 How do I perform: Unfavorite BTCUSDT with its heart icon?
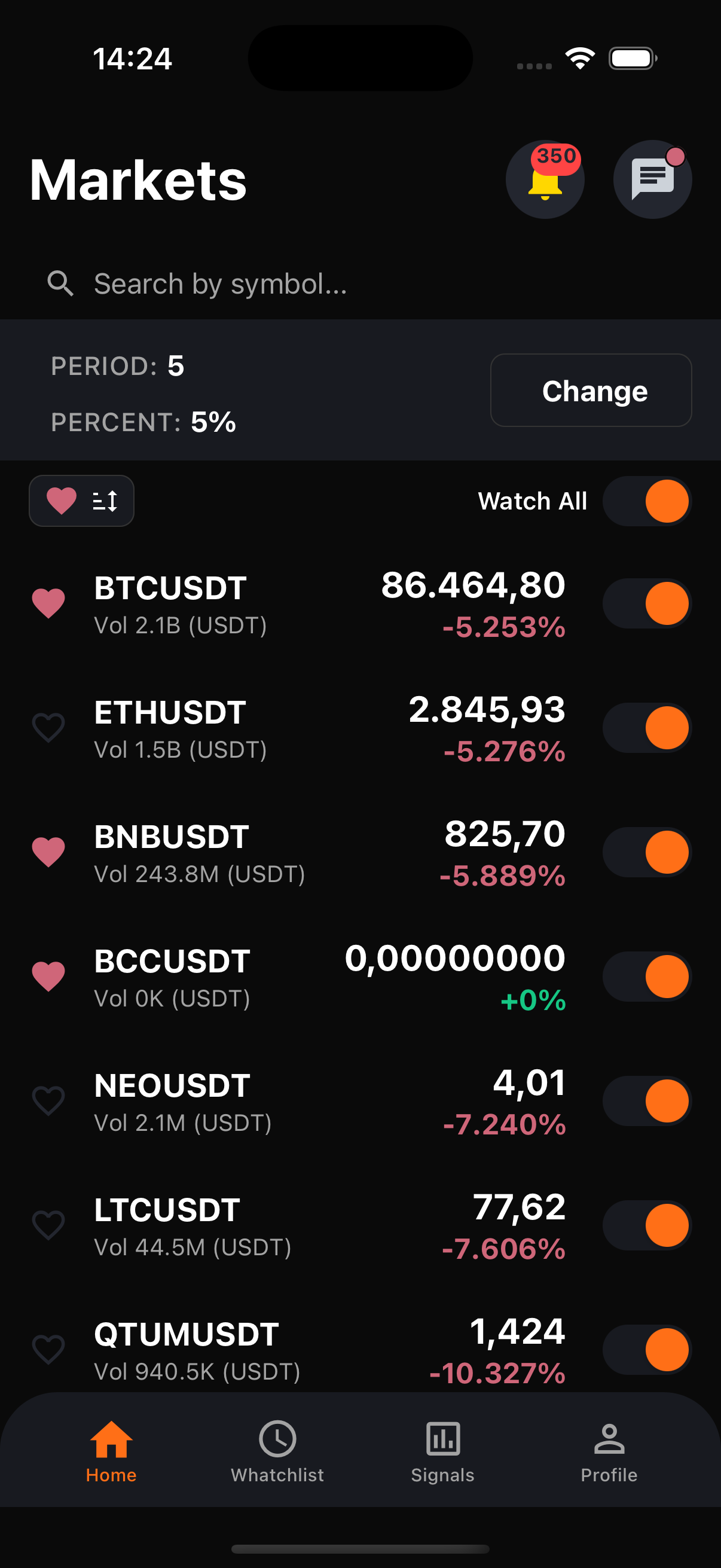[x=48, y=603]
